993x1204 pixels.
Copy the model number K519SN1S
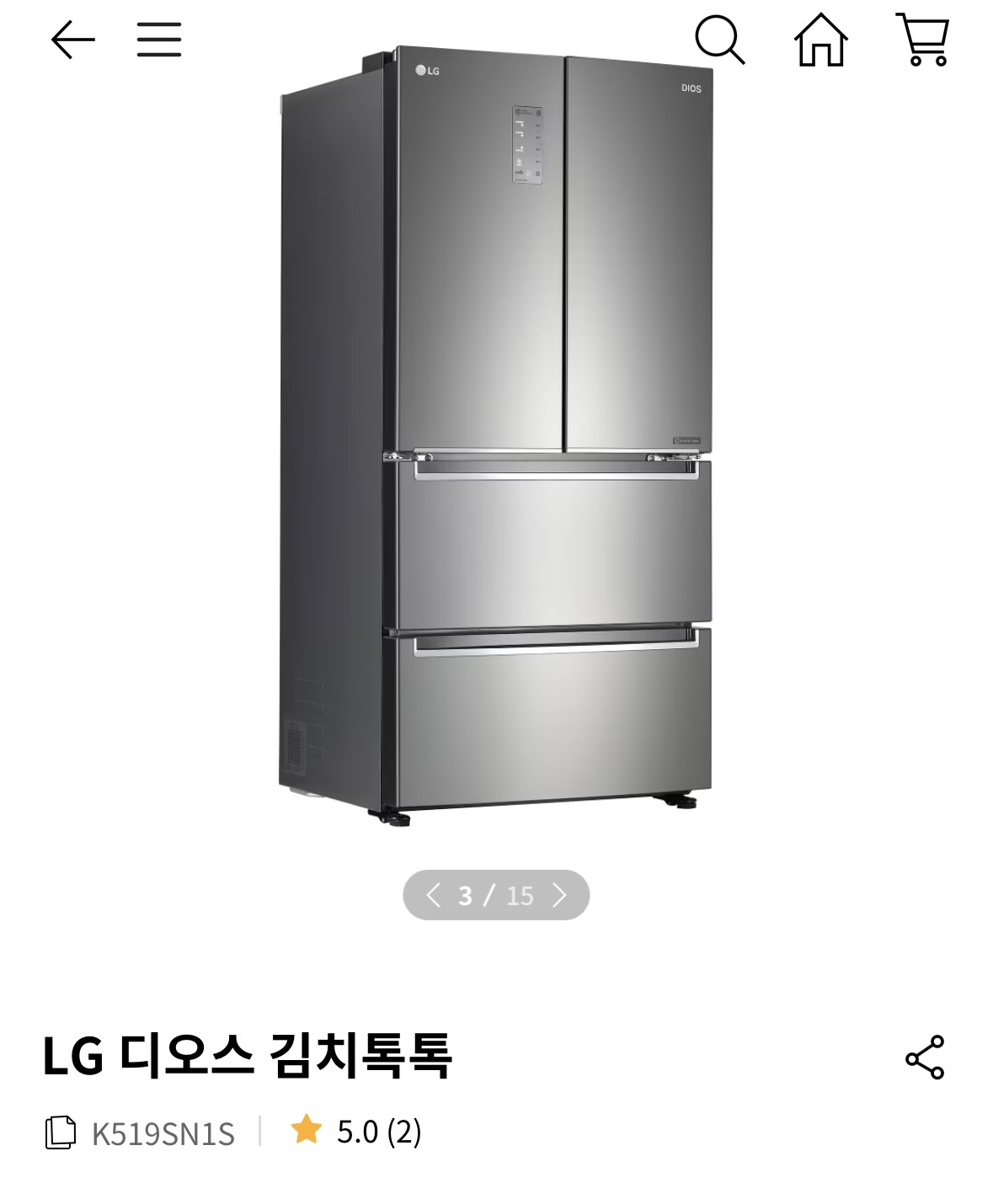pos(61,1132)
